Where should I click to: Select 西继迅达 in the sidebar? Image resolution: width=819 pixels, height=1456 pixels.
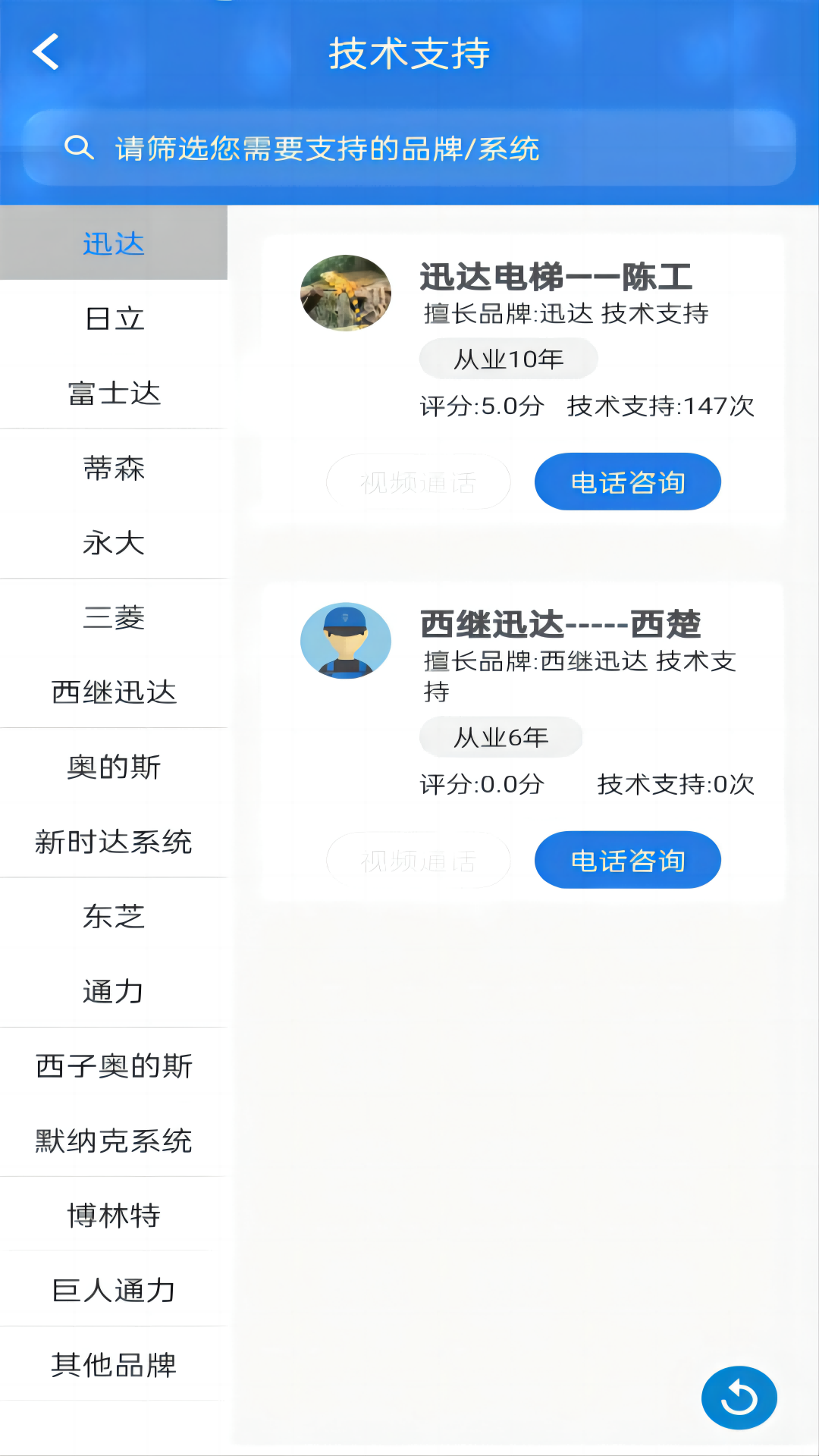(x=114, y=692)
